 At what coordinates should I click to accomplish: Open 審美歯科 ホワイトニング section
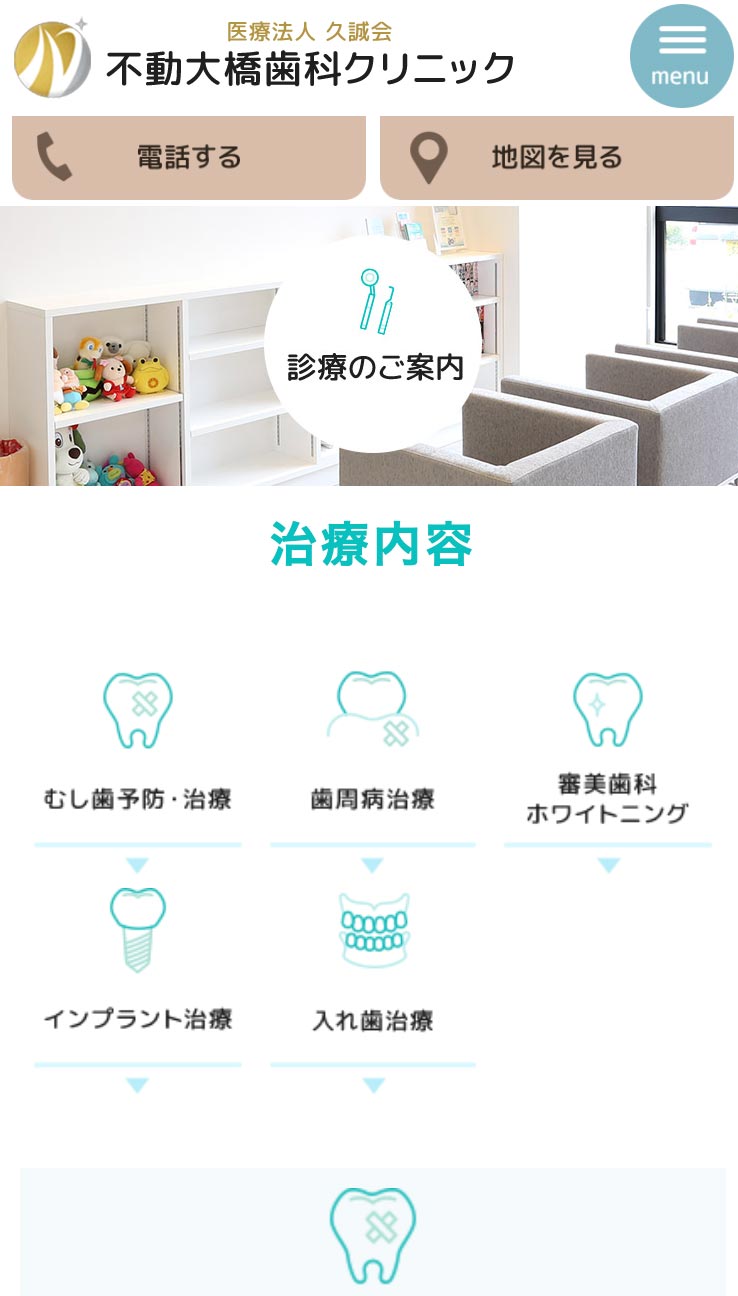[x=607, y=760]
